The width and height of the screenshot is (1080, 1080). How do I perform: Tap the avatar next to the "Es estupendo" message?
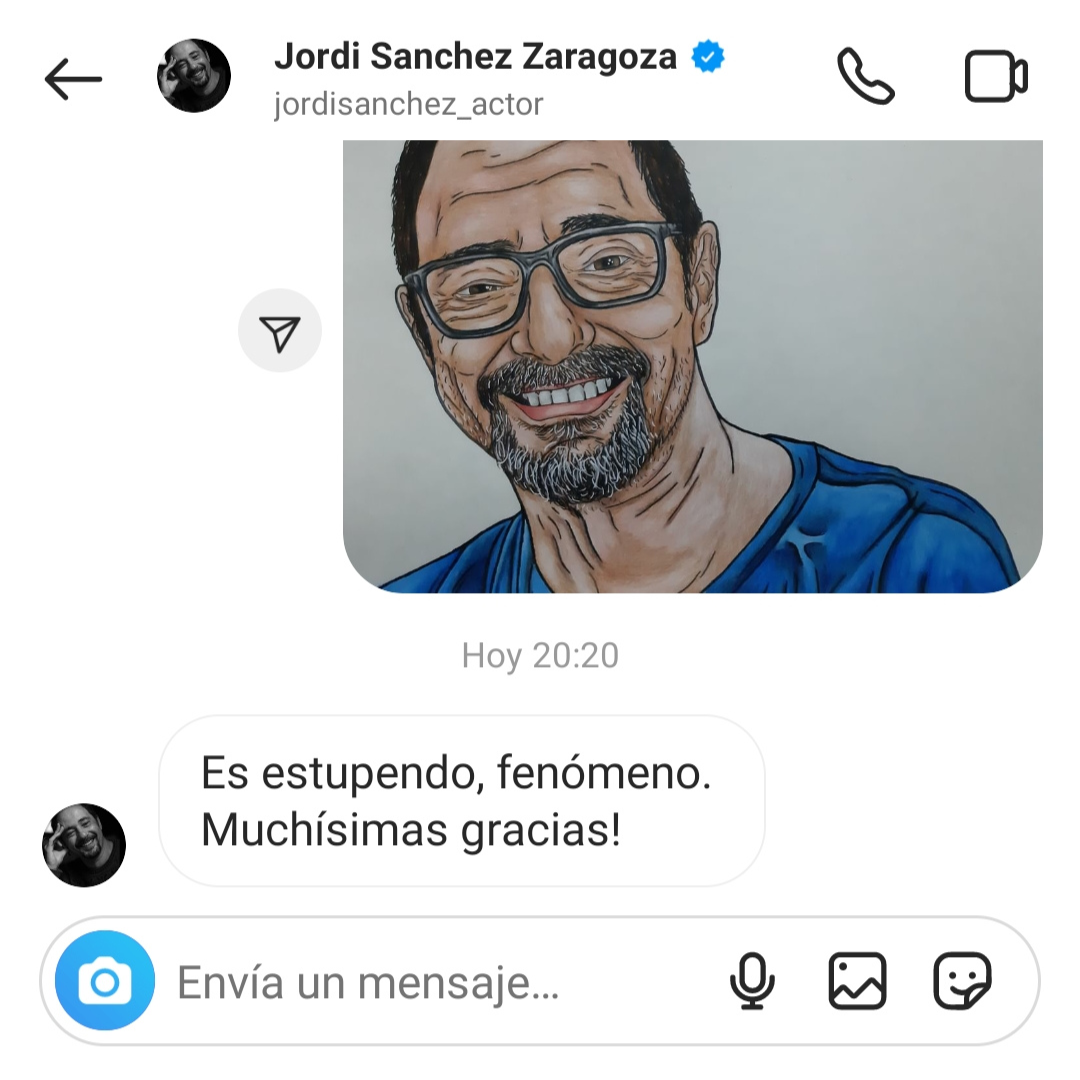point(84,845)
